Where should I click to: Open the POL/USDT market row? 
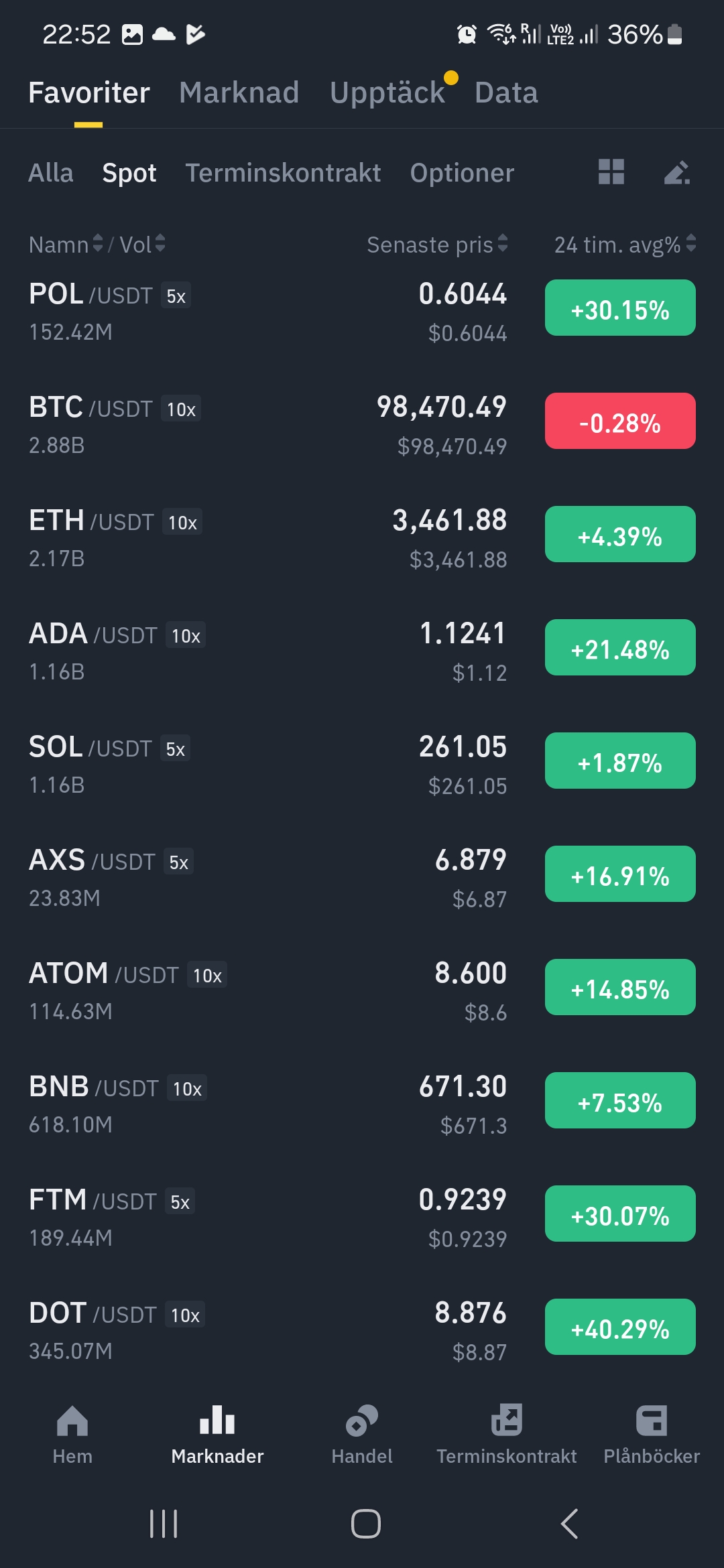(x=268, y=308)
